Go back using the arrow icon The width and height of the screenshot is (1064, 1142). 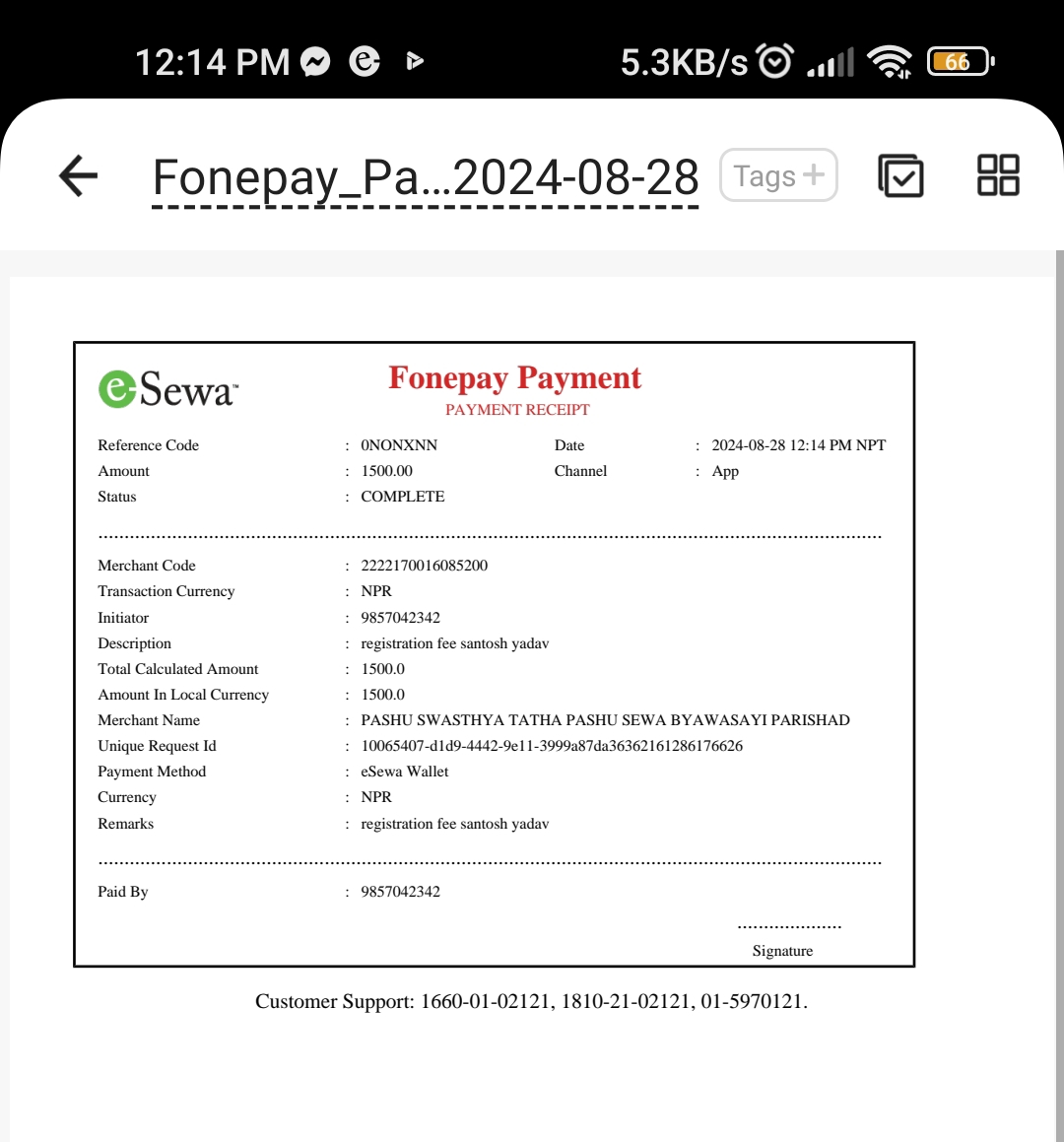click(79, 175)
